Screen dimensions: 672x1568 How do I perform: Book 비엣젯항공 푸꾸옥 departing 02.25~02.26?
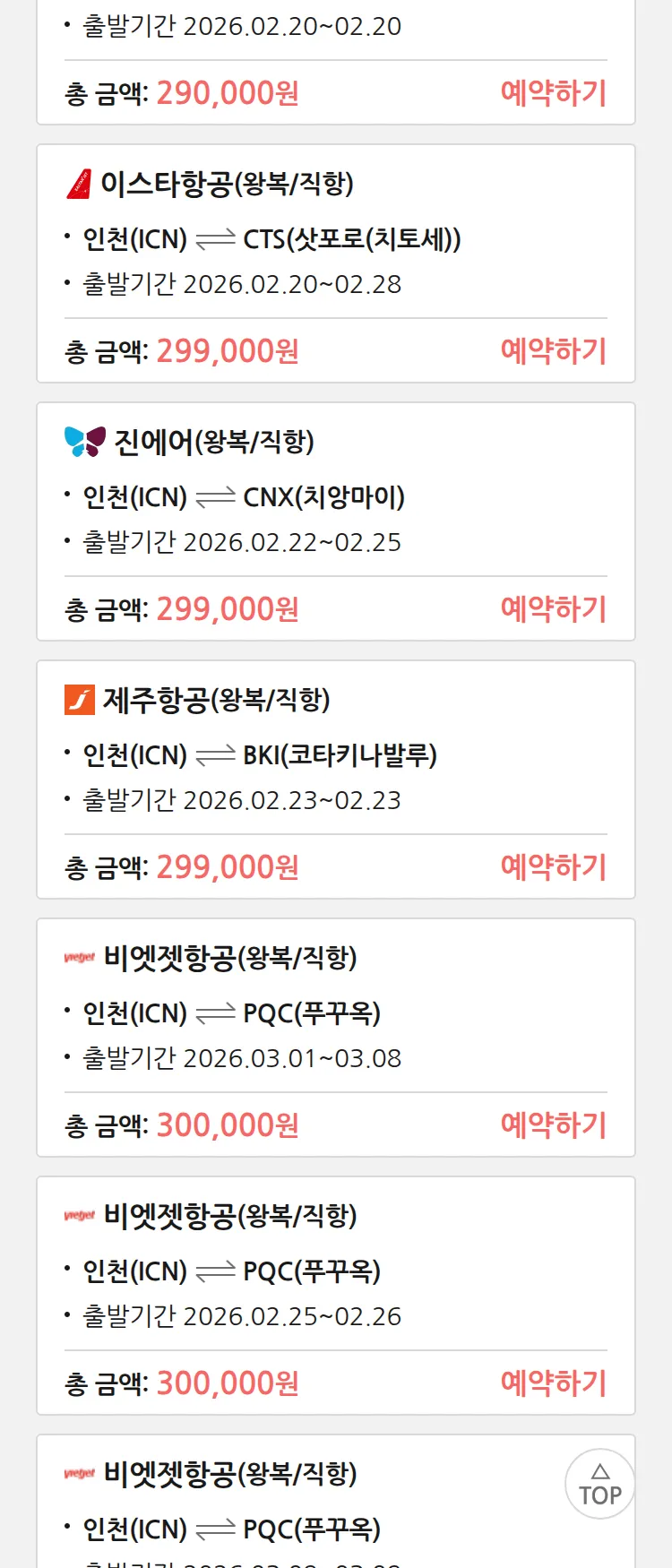553,1383
